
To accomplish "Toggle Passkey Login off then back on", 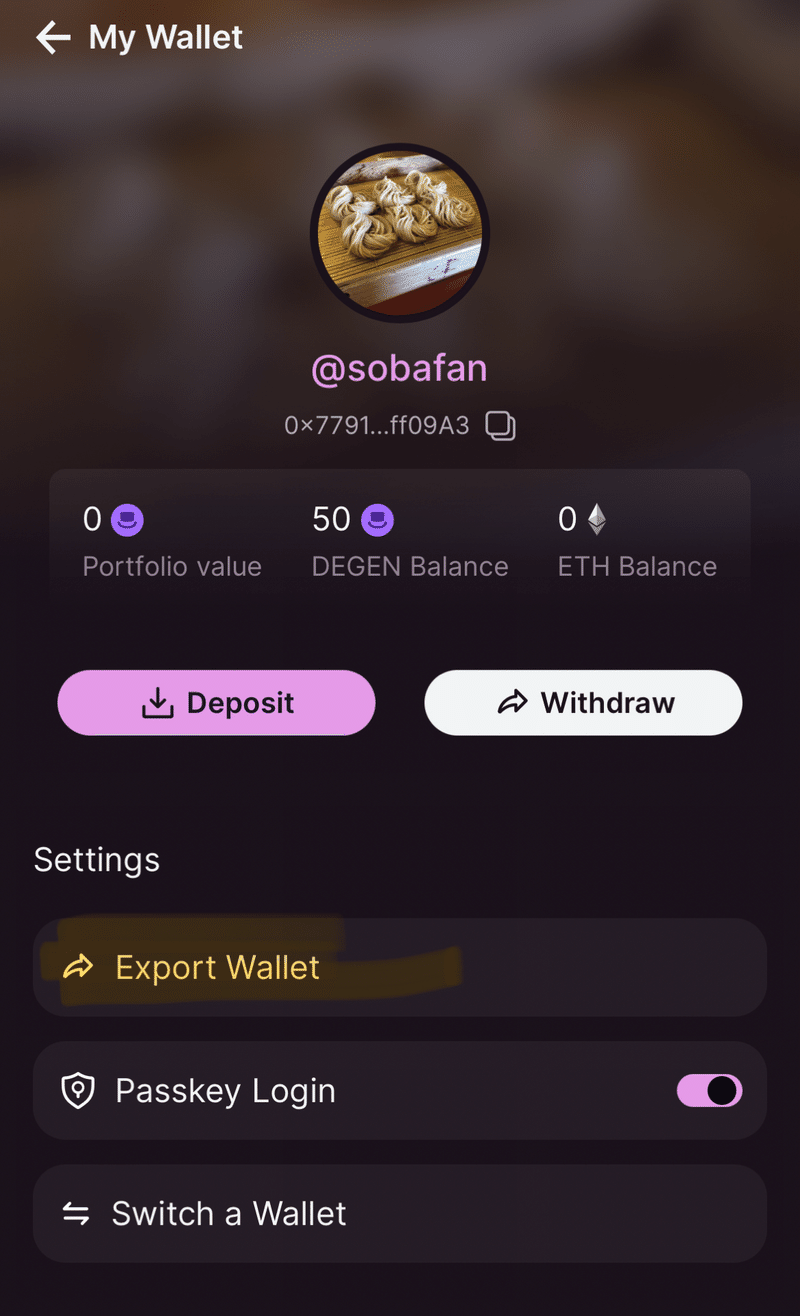I will tap(709, 1090).
